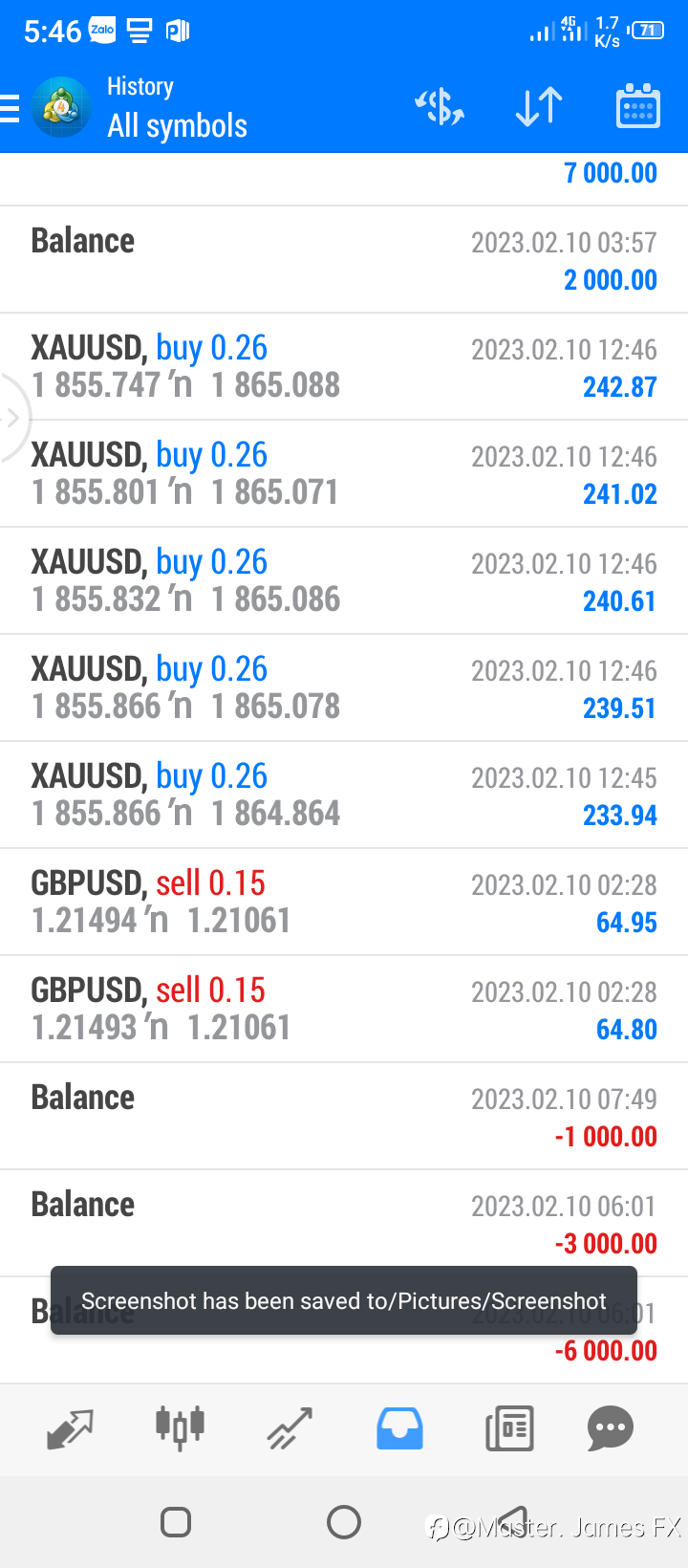Screen dimensions: 688x1568
Task: Open the News tab
Action: click(x=509, y=1429)
